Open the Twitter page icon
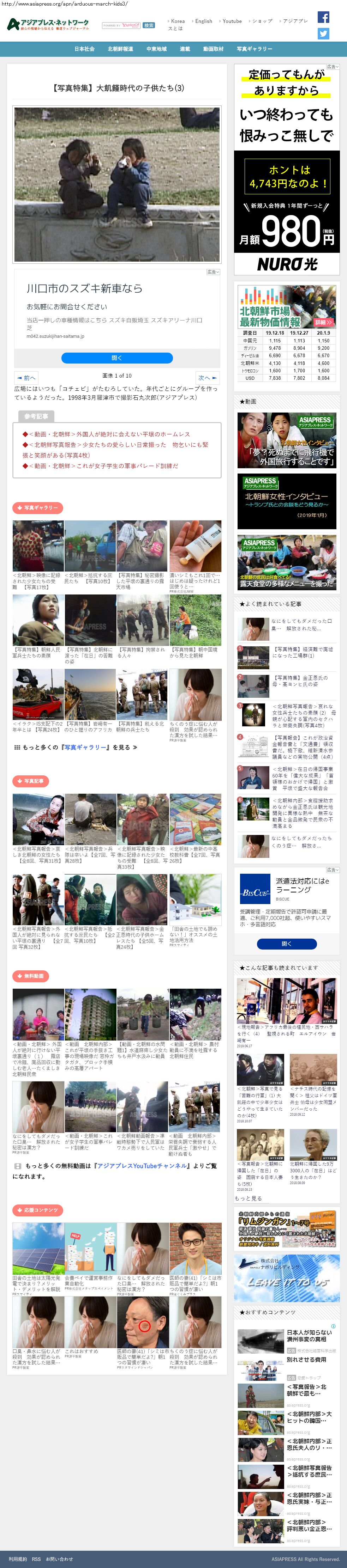This screenshot has width=347, height=1568. point(323,34)
